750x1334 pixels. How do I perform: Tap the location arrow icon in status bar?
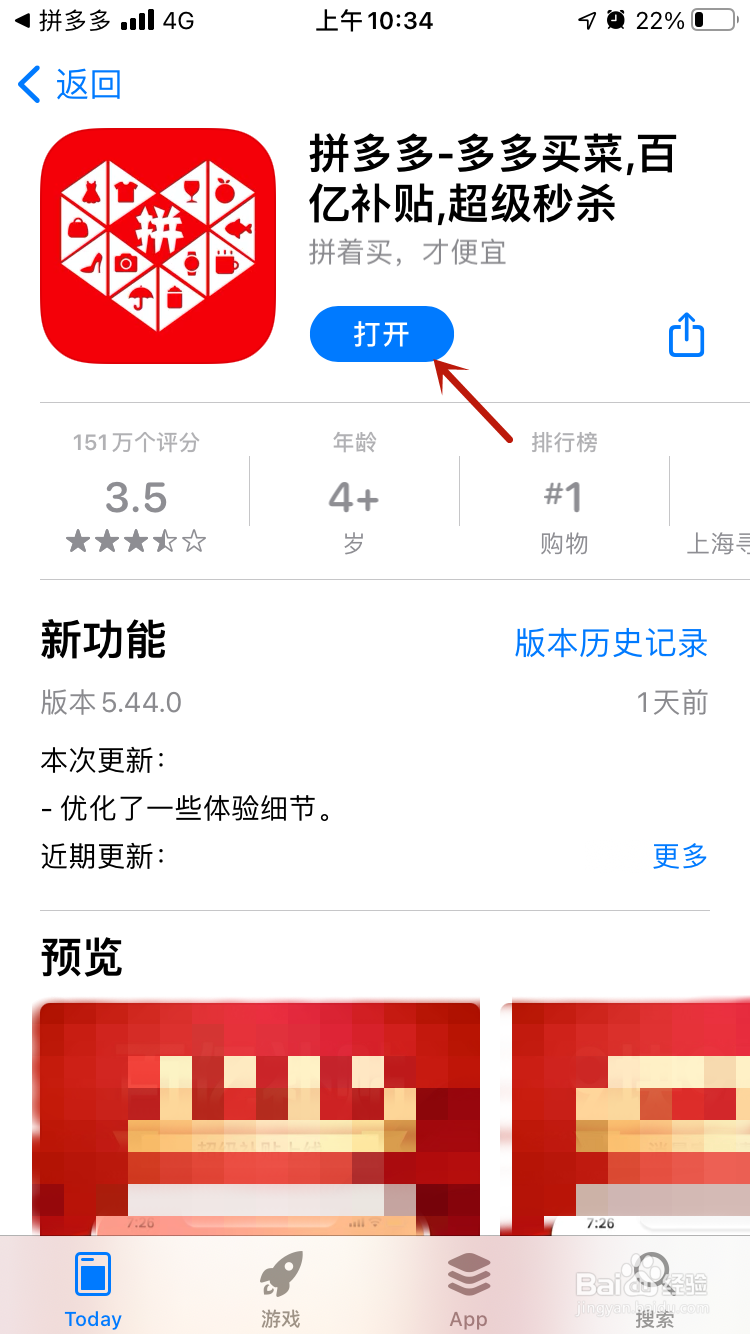pyautogui.click(x=589, y=19)
